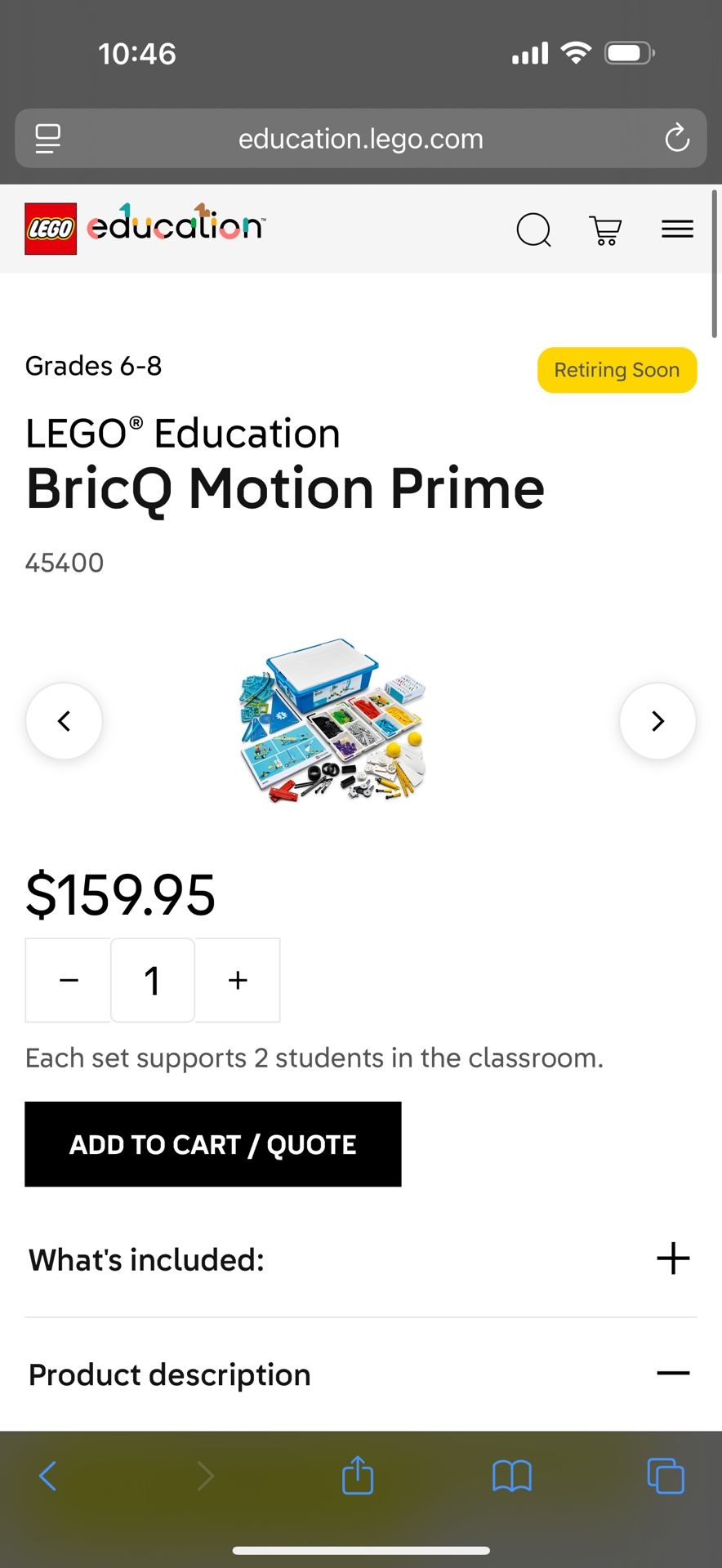Tap the address bar showing education.lego.com
722x1568 pixels.
[360, 138]
